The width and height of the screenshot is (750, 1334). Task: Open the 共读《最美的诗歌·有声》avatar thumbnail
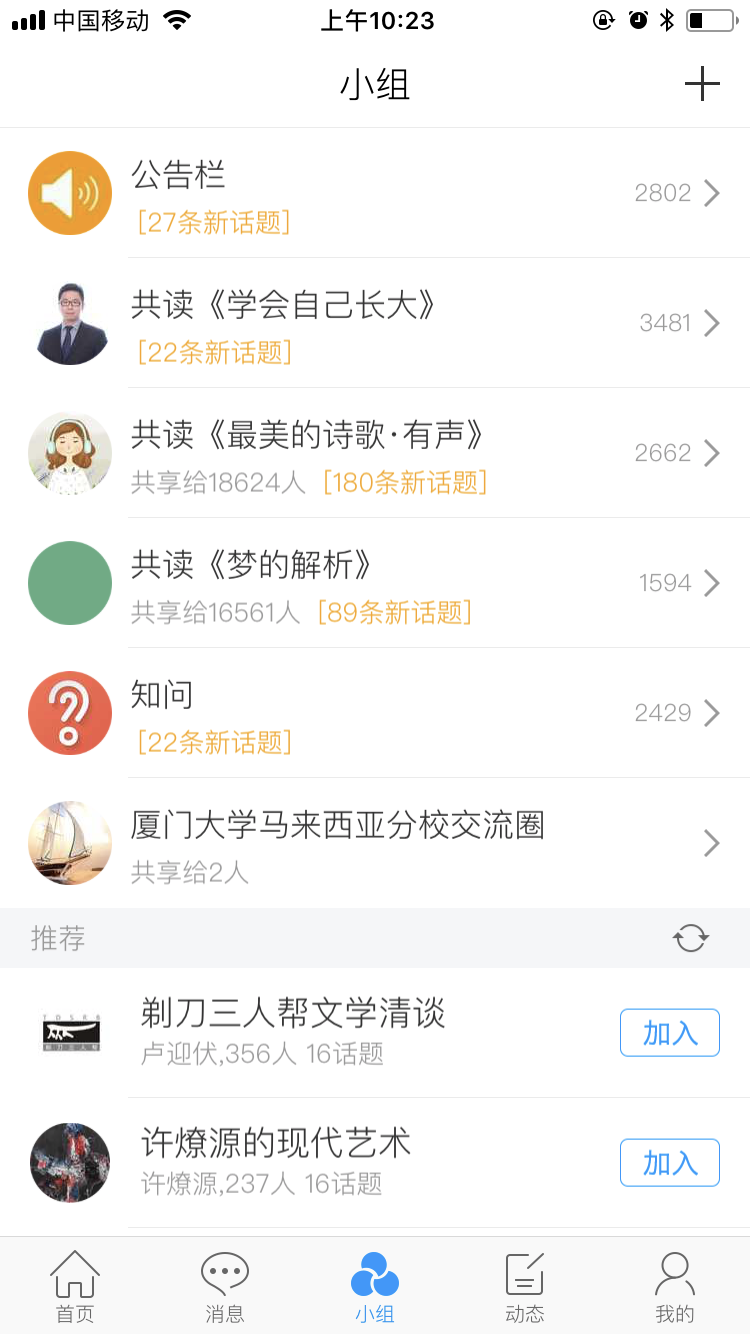(x=70, y=453)
